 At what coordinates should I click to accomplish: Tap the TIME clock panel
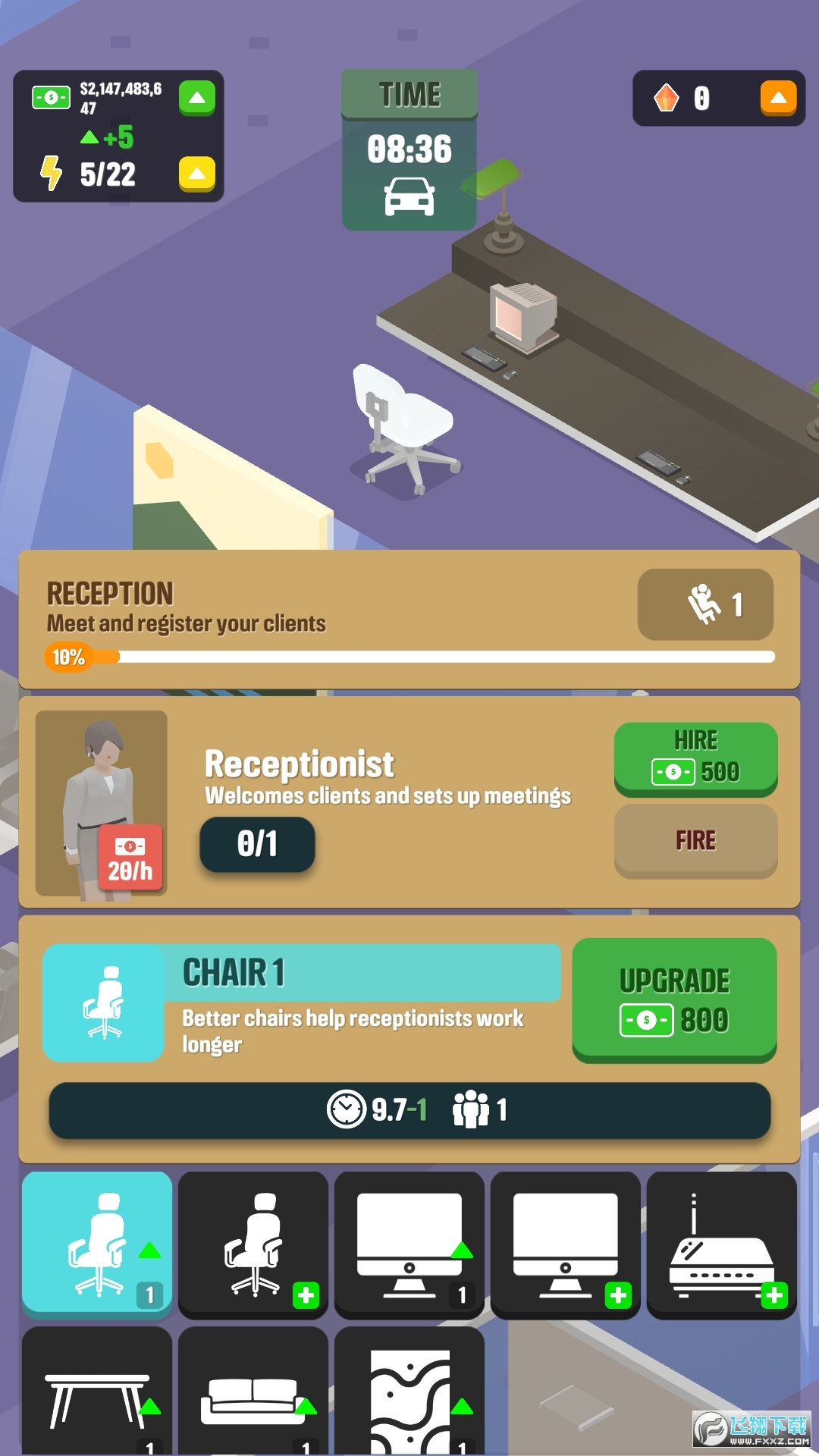point(409,150)
